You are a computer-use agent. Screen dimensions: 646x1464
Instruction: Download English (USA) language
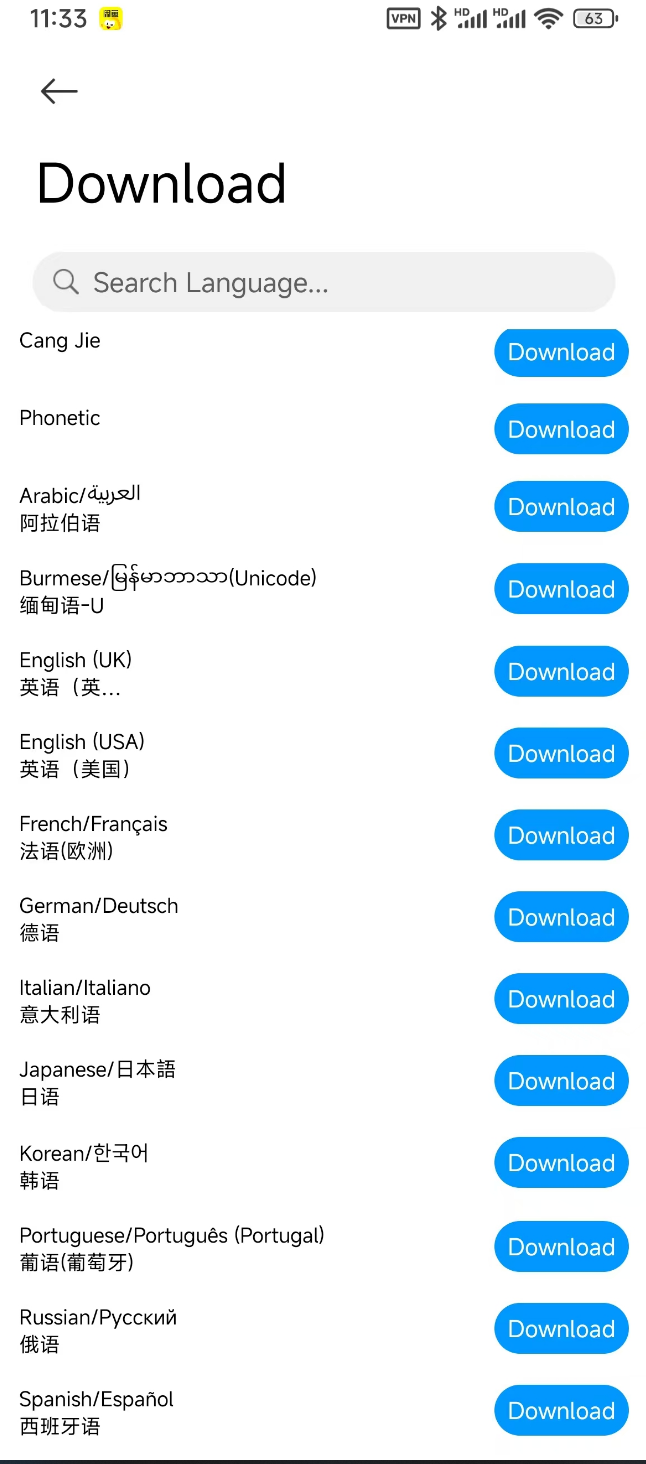[x=561, y=753]
